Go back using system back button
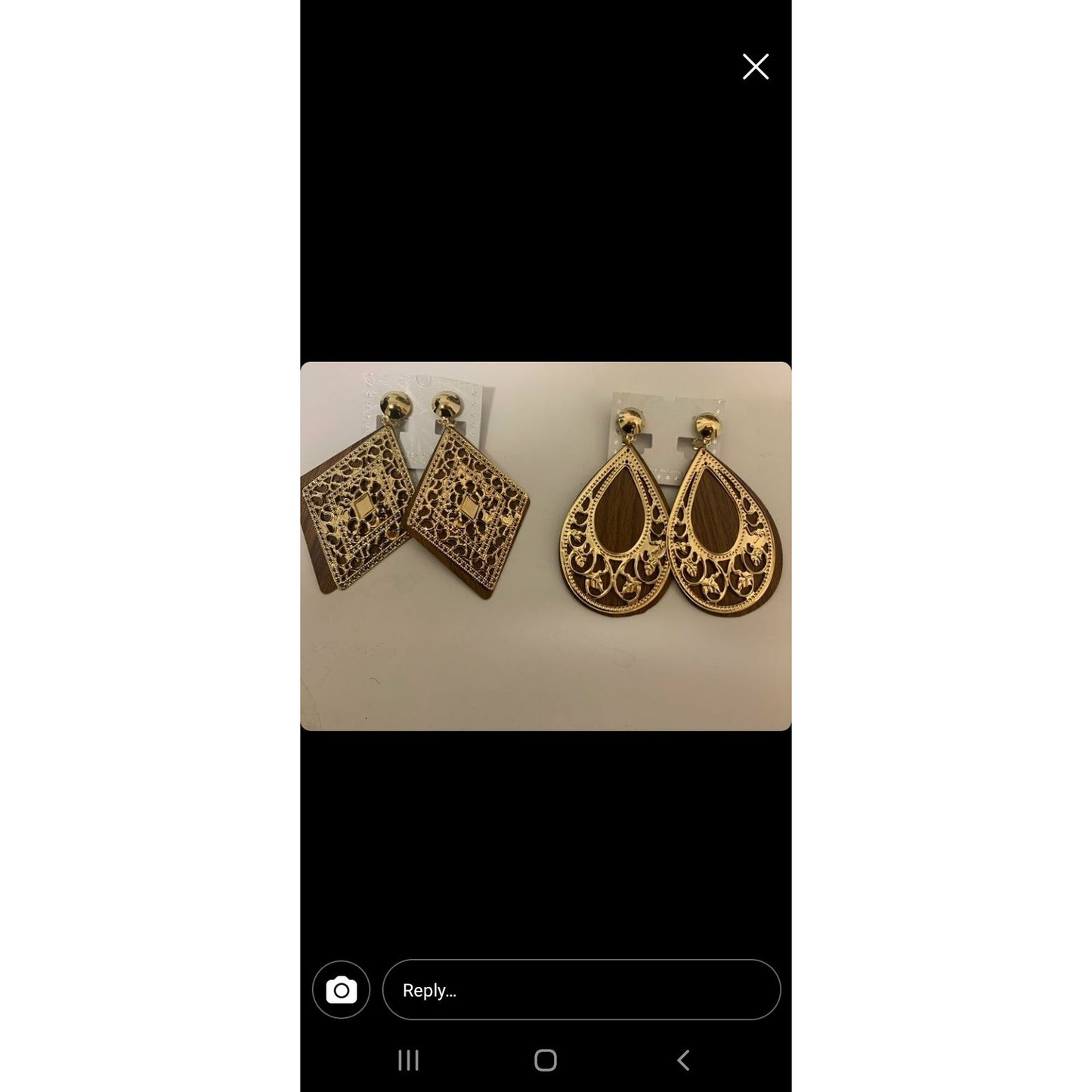The image size is (1092, 1092). click(682, 1060)
